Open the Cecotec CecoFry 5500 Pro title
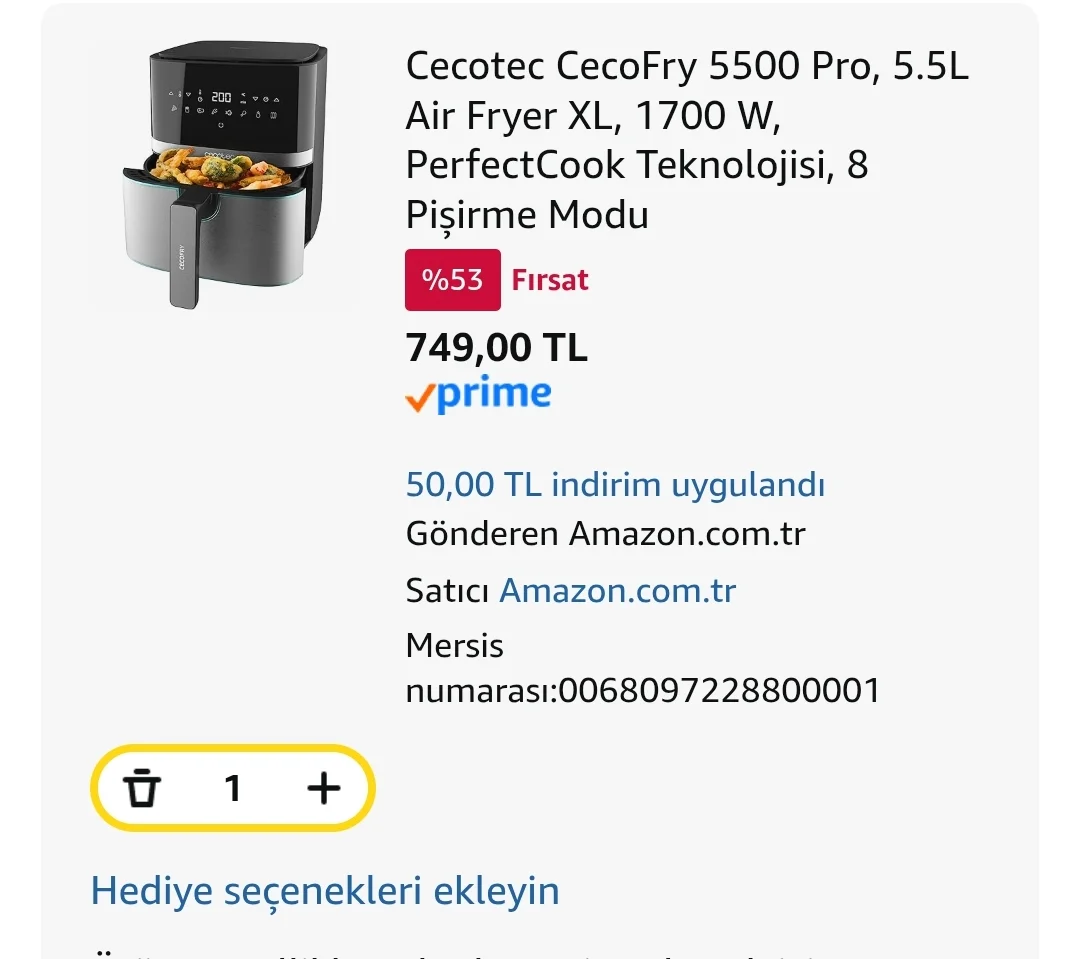 tap(687, 141)
